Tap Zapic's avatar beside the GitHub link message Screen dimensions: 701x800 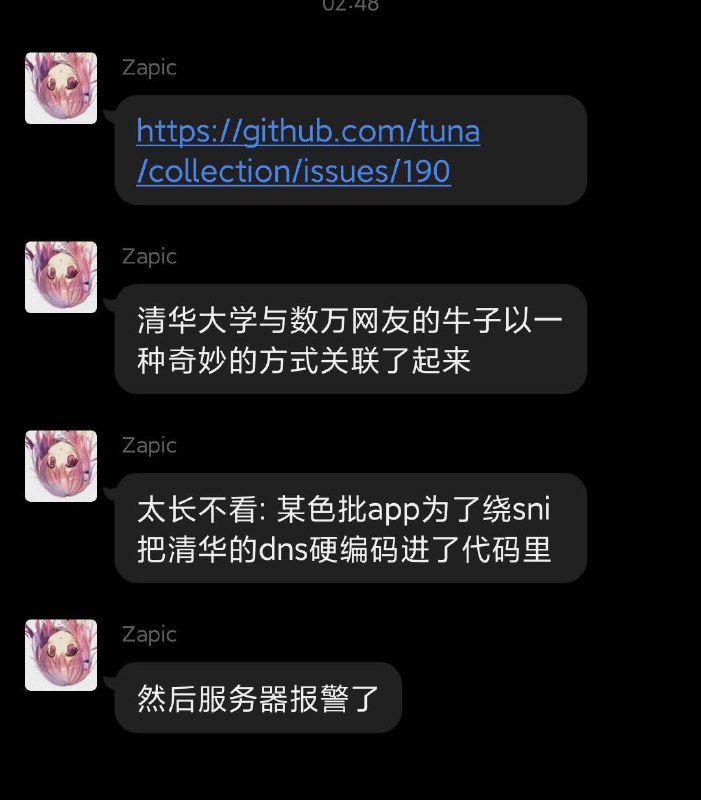61,88
